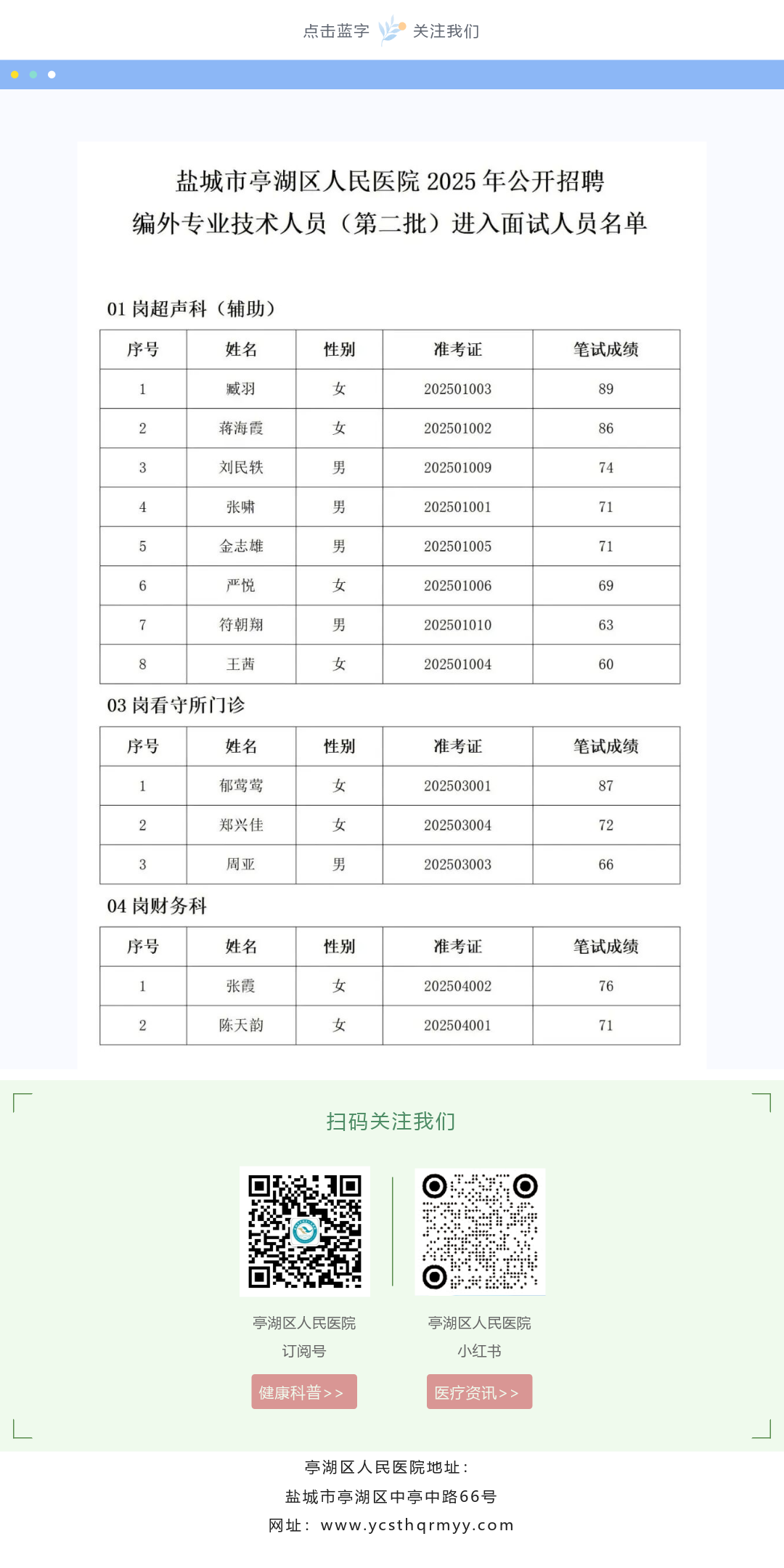The width and height of the screenshot is (784, 1568).
Task: Open the 医疗资讯 button
Action: 479,1392
